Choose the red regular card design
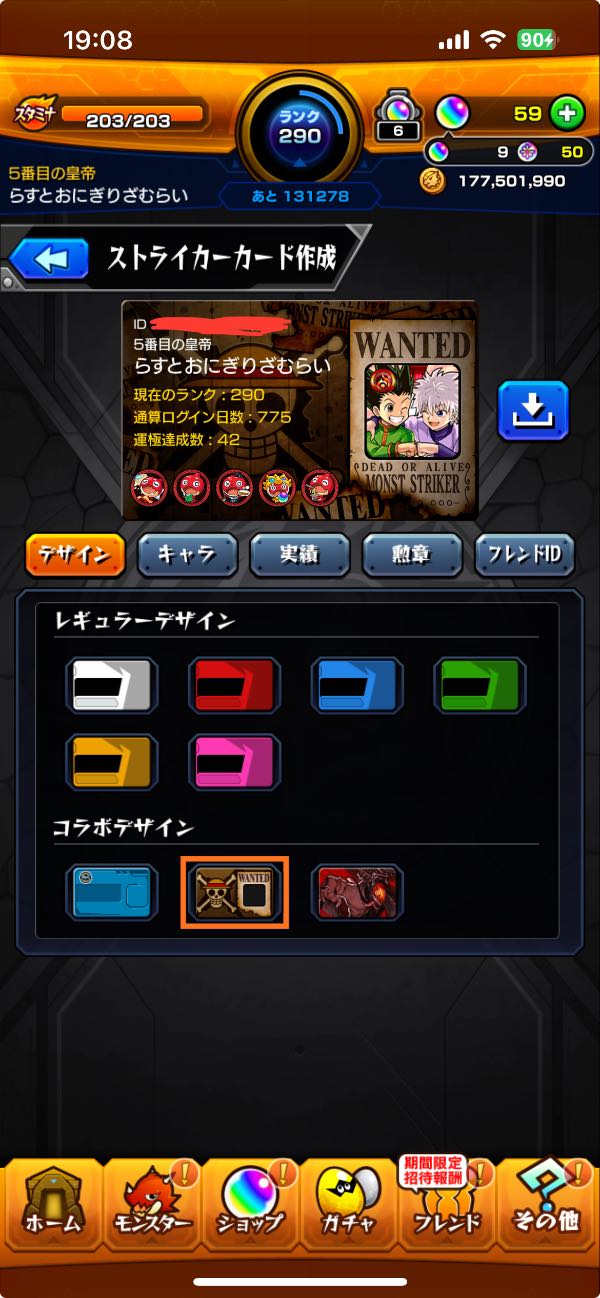Screen dimensions: 600x1298 [235, 685]
